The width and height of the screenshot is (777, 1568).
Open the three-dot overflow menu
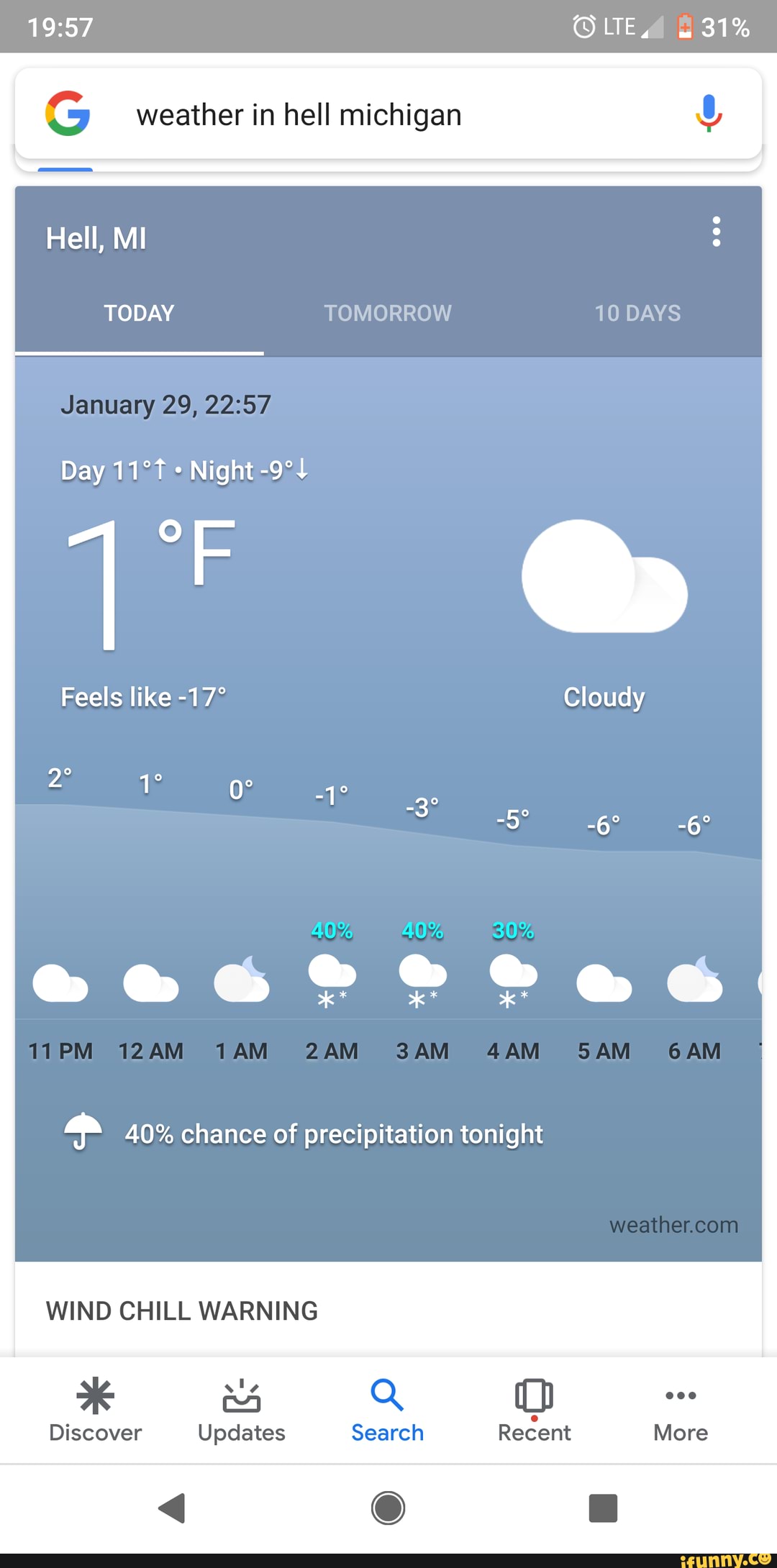716,232
